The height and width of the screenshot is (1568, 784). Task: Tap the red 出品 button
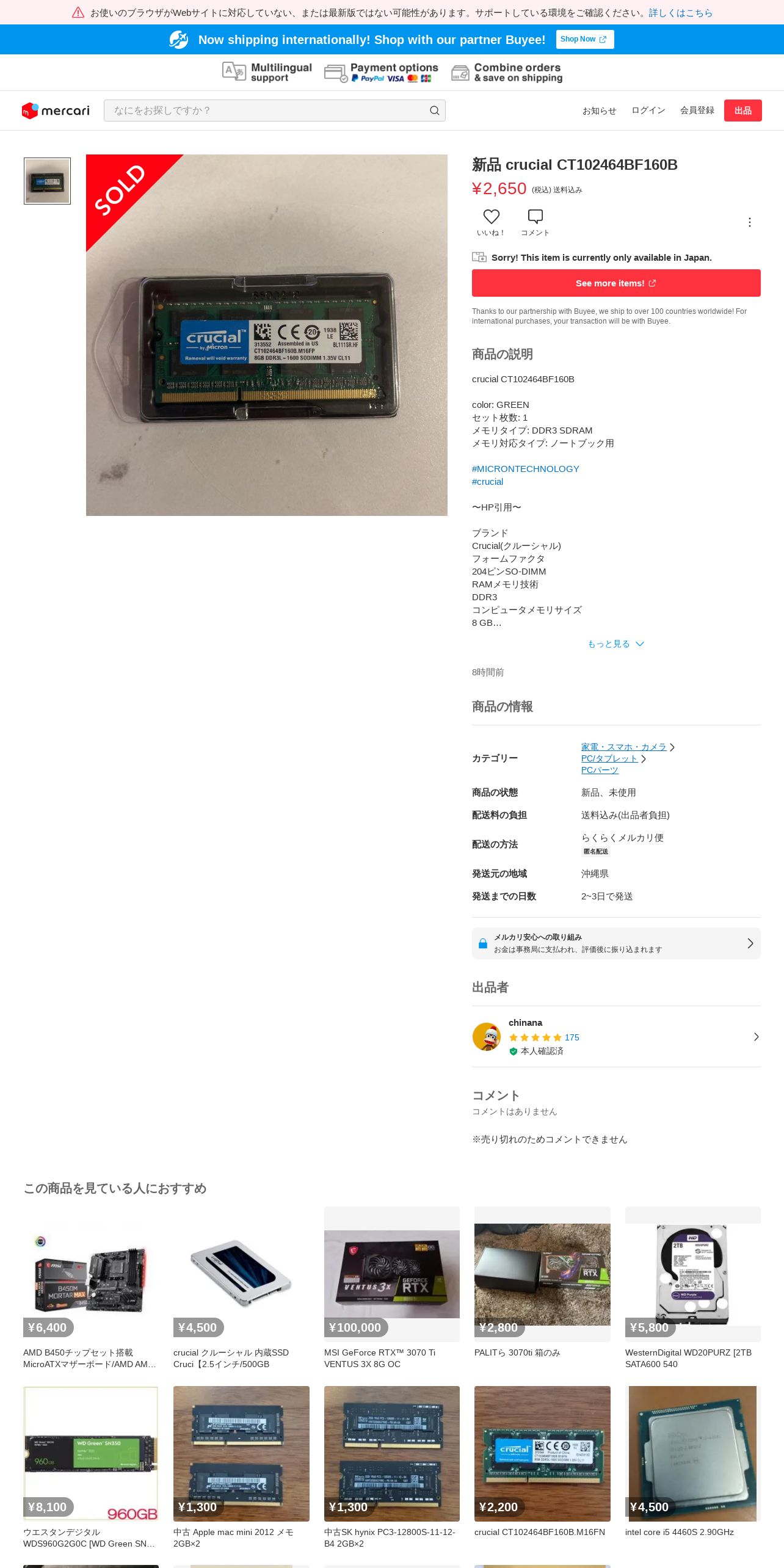742,111
